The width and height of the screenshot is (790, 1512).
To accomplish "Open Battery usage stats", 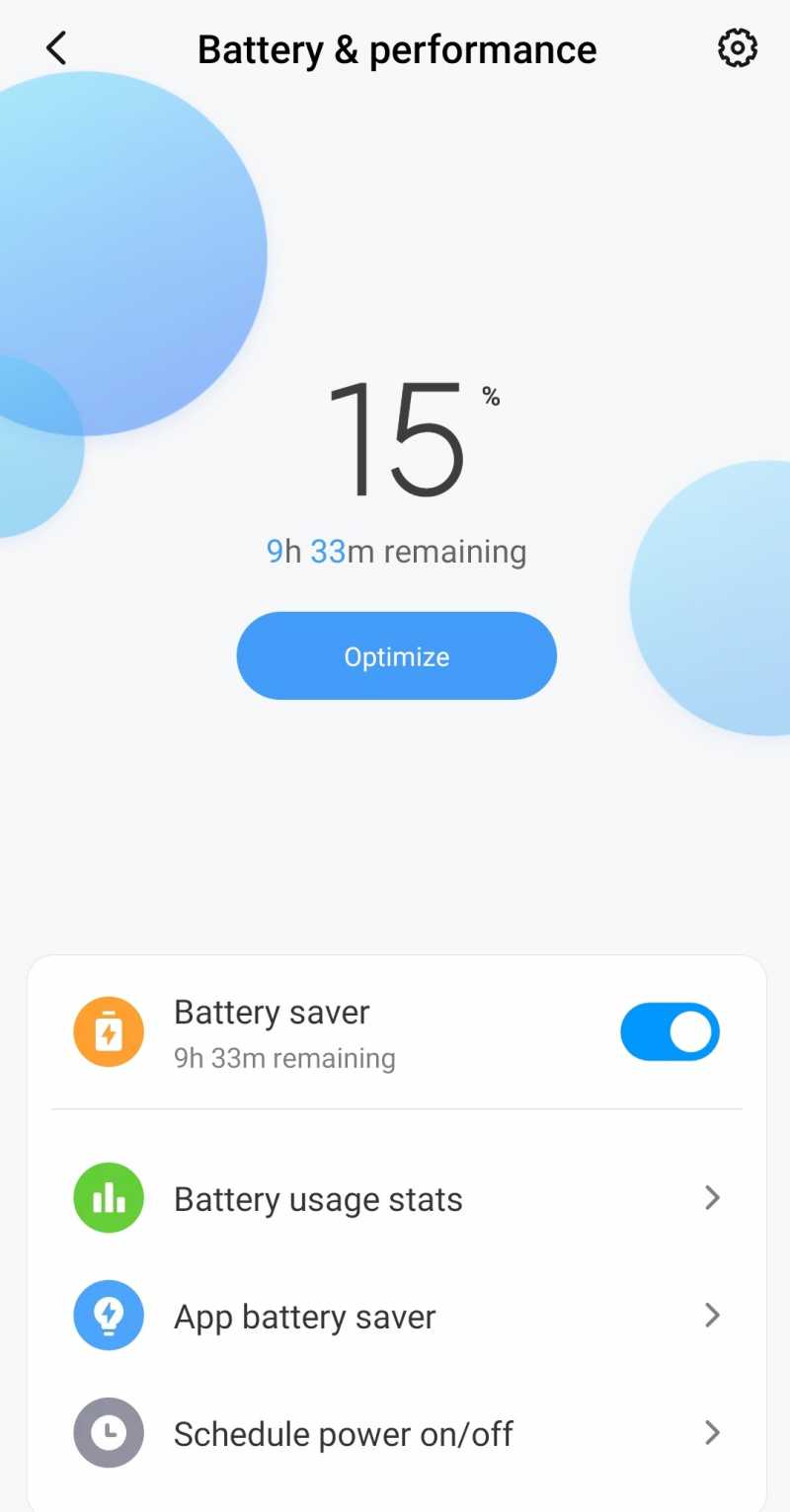I will click(x=395, y=1199).
